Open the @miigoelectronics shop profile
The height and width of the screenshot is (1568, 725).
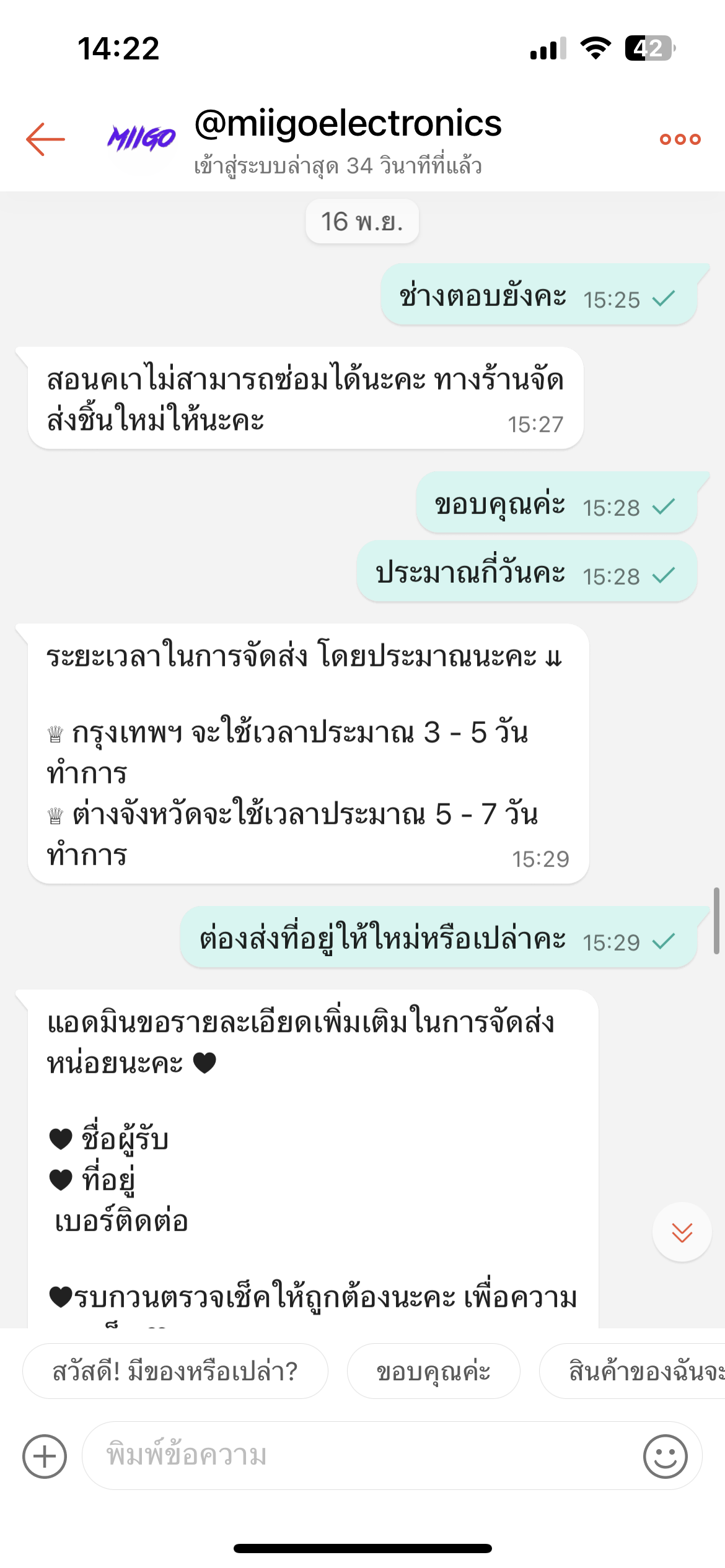pyautogui.click(x=348, y=123)
